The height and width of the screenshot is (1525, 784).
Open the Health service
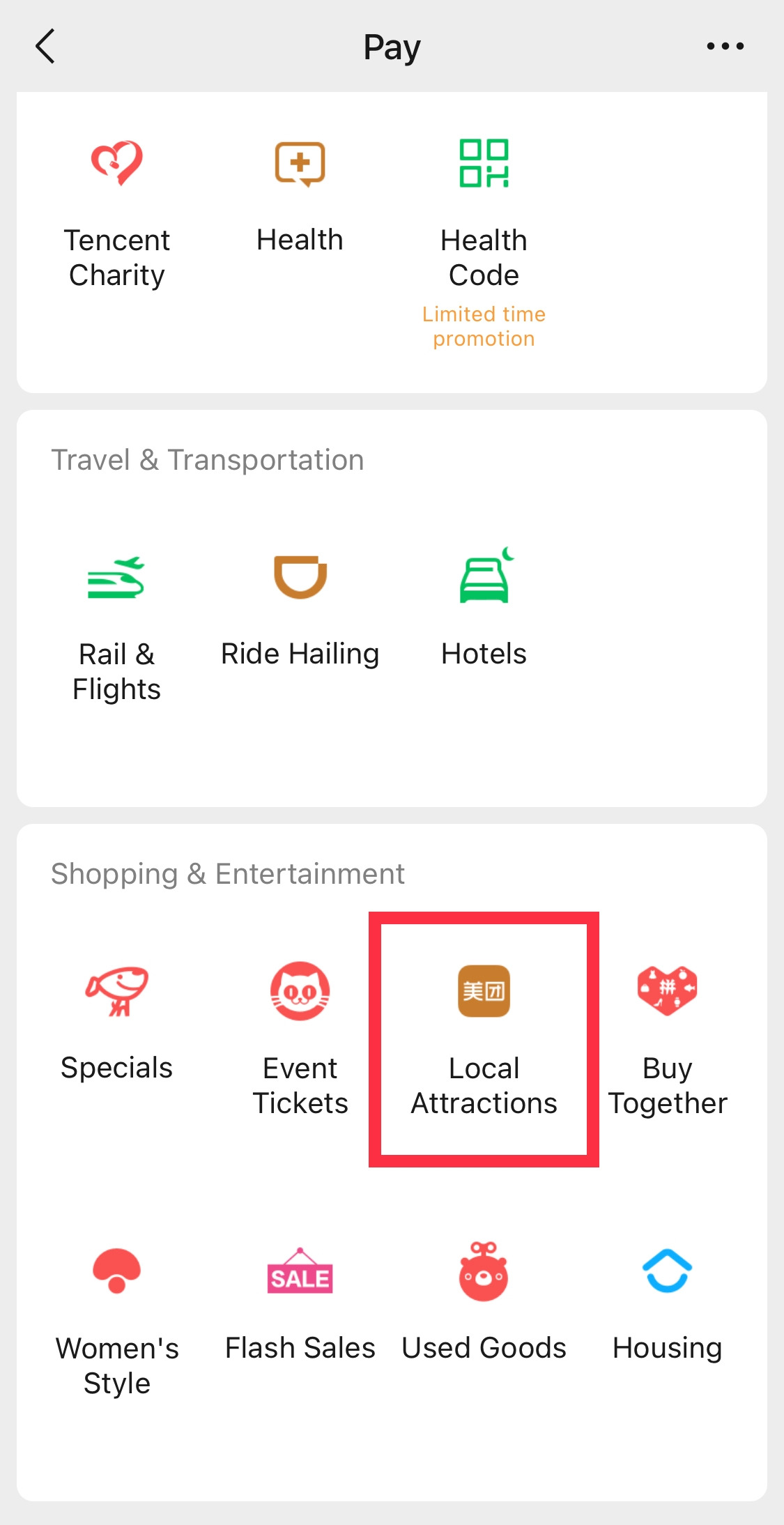(300, 196)
